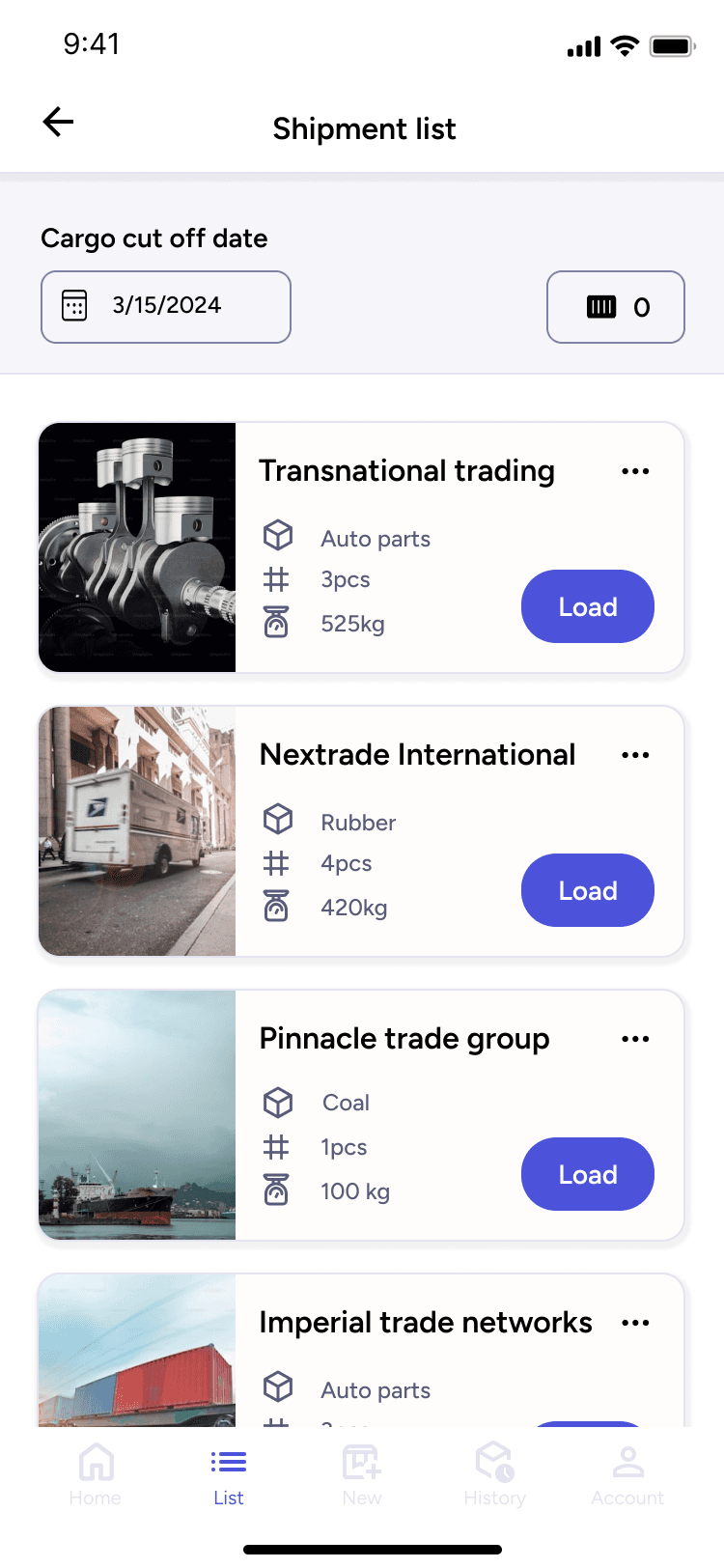
Task: Load the Transnational trading shipment
Action: 588,606
